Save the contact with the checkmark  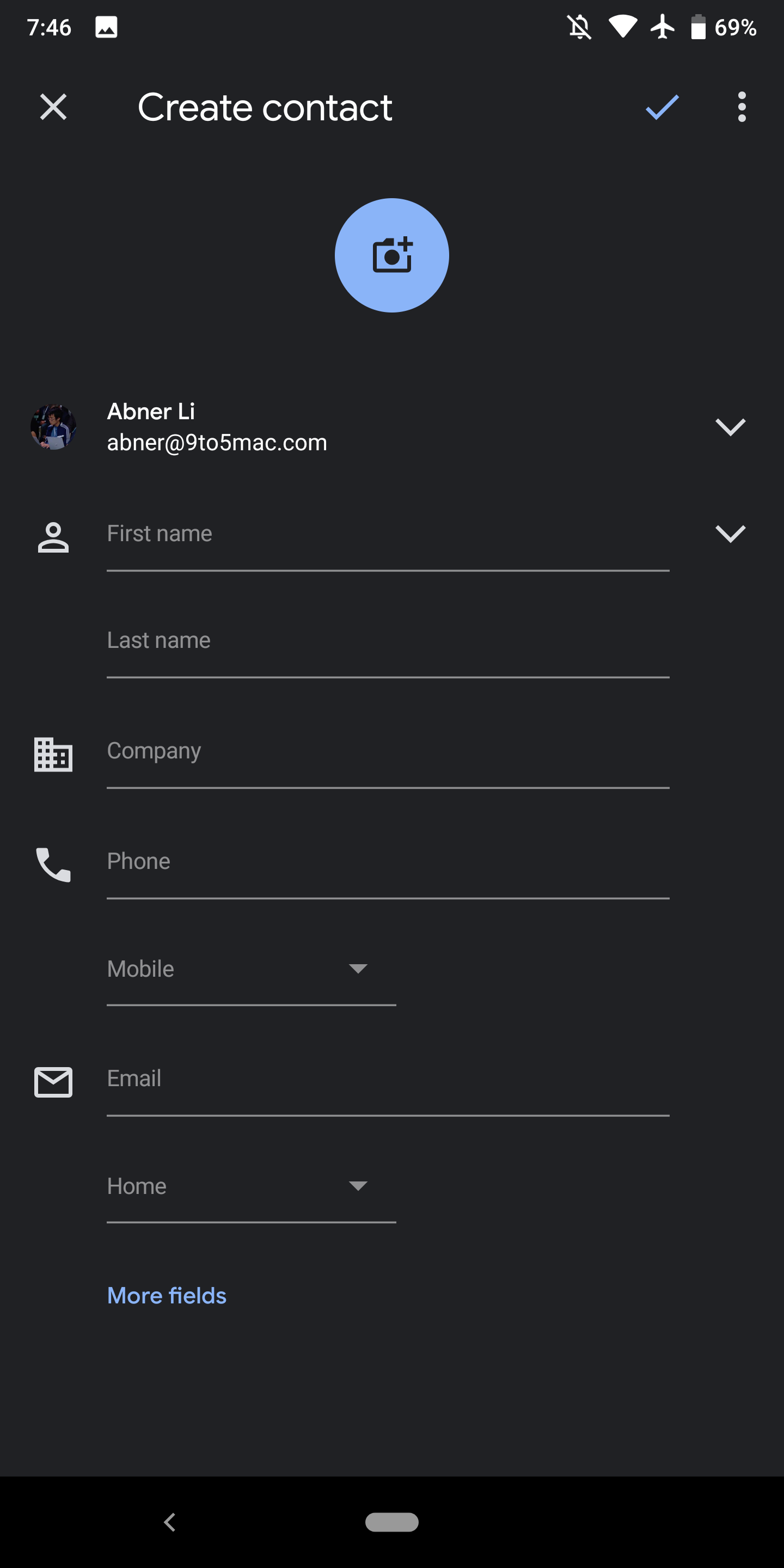coord(661,107)
